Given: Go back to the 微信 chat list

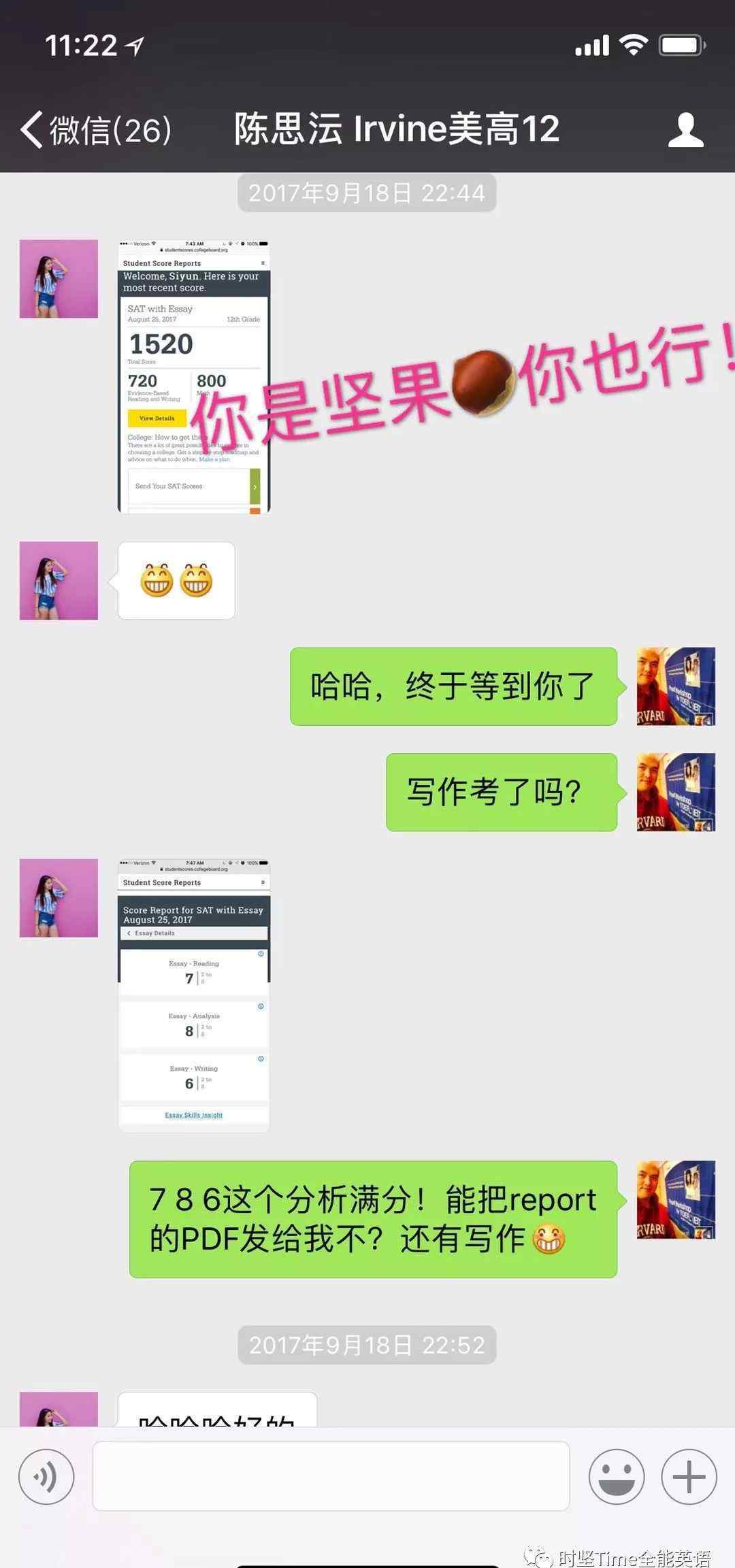Looking at the screenshot, I should click(x=95, y=129).
